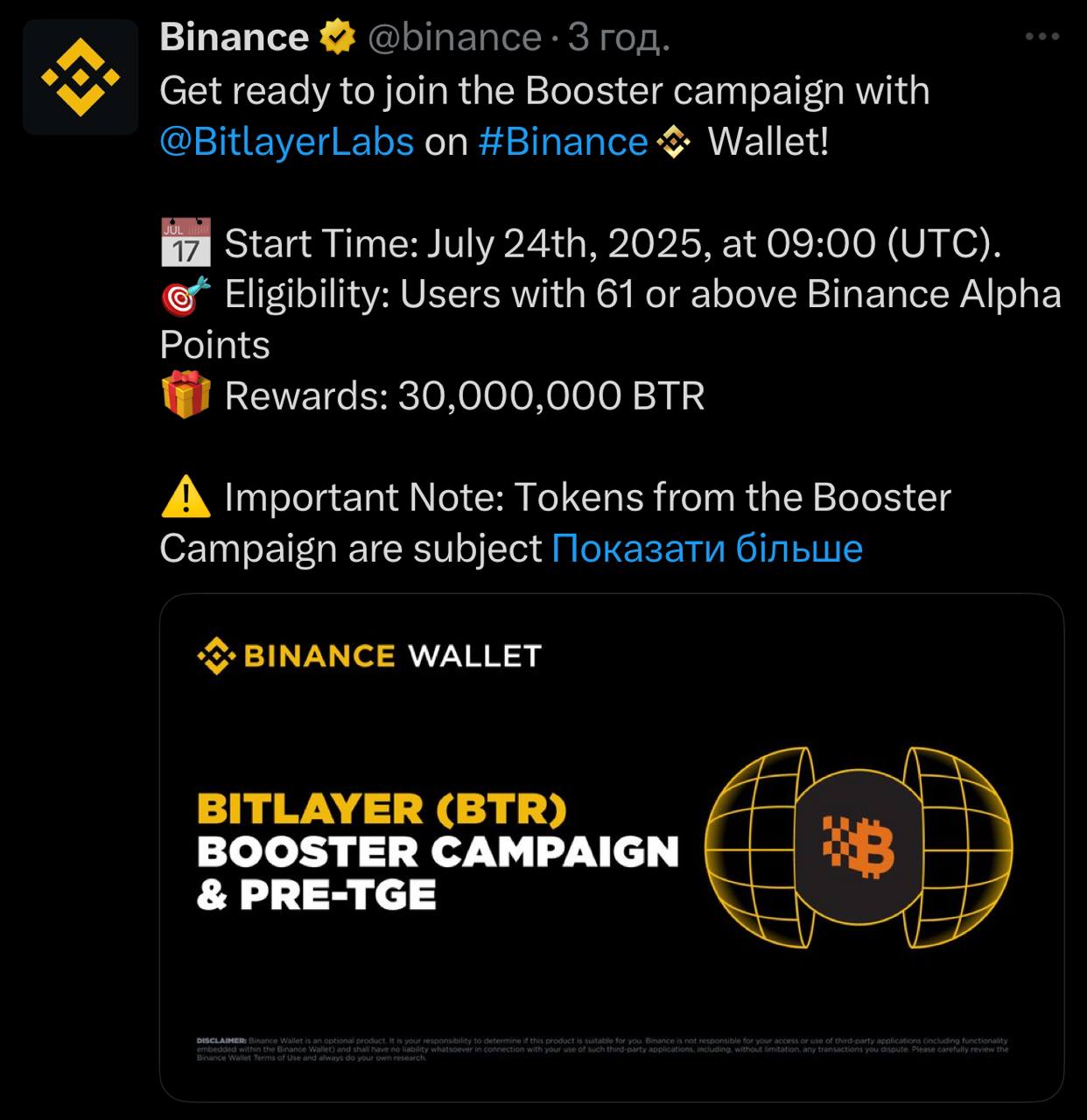Open the @BitlayerLabs mention link
The width and height of the screenshot is (1087, 1120).
click(x=286, y=142)
